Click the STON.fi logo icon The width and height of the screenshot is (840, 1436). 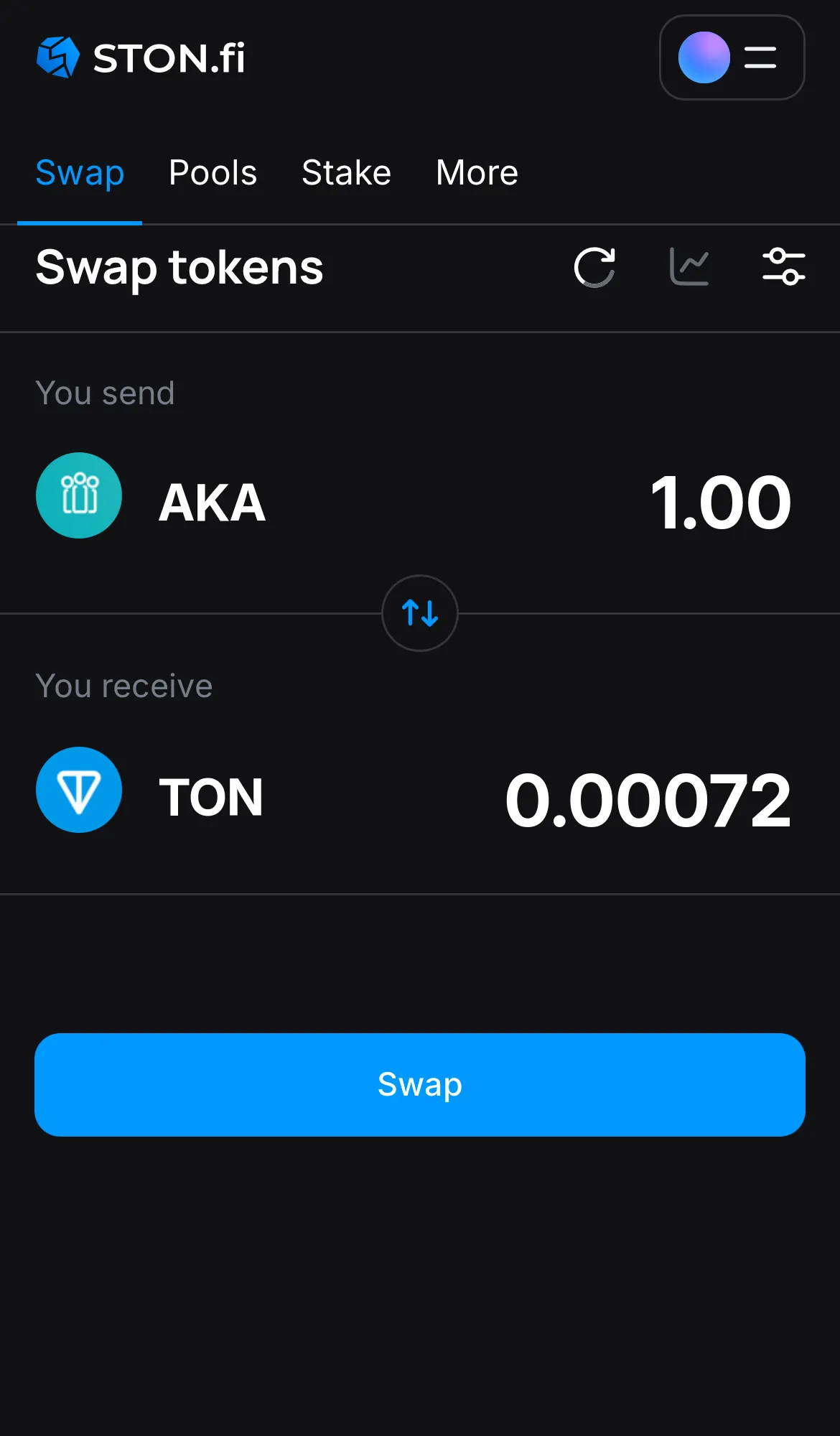coord(57,57)
